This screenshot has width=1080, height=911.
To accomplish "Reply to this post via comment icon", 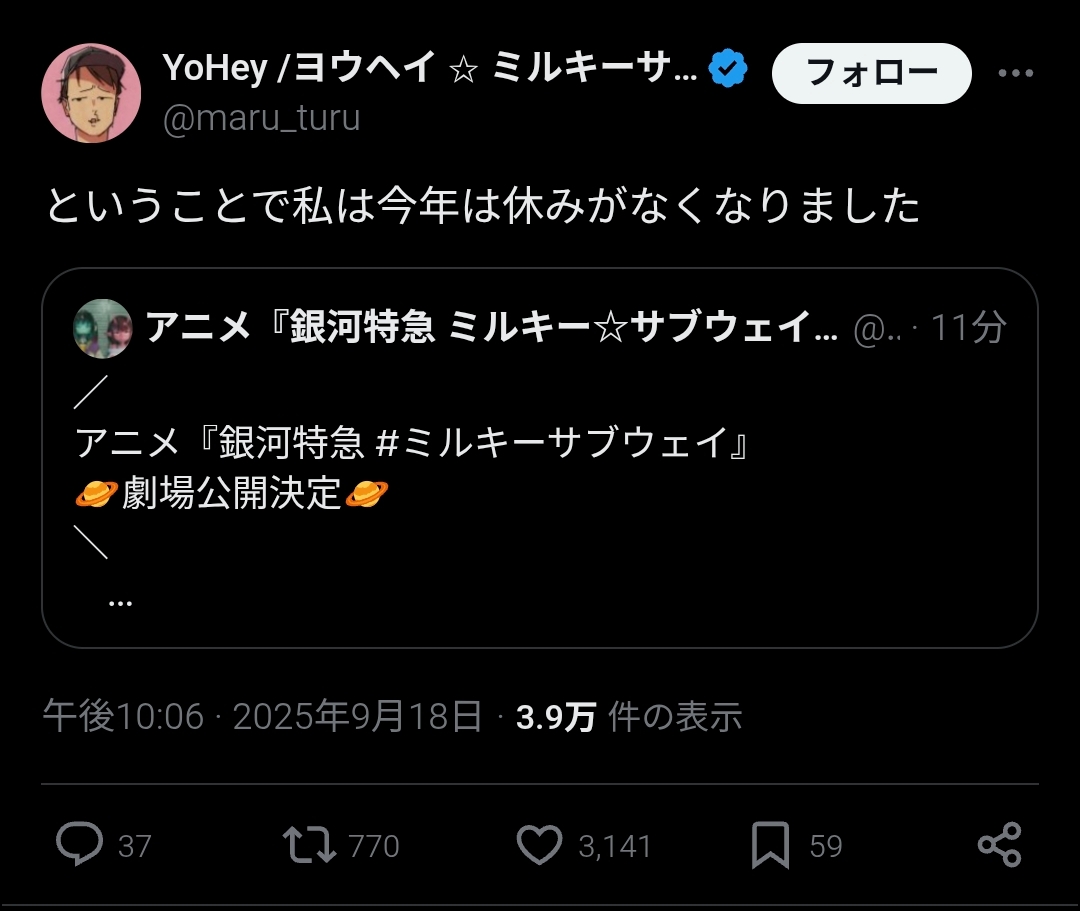I will [x=80, y=846].
